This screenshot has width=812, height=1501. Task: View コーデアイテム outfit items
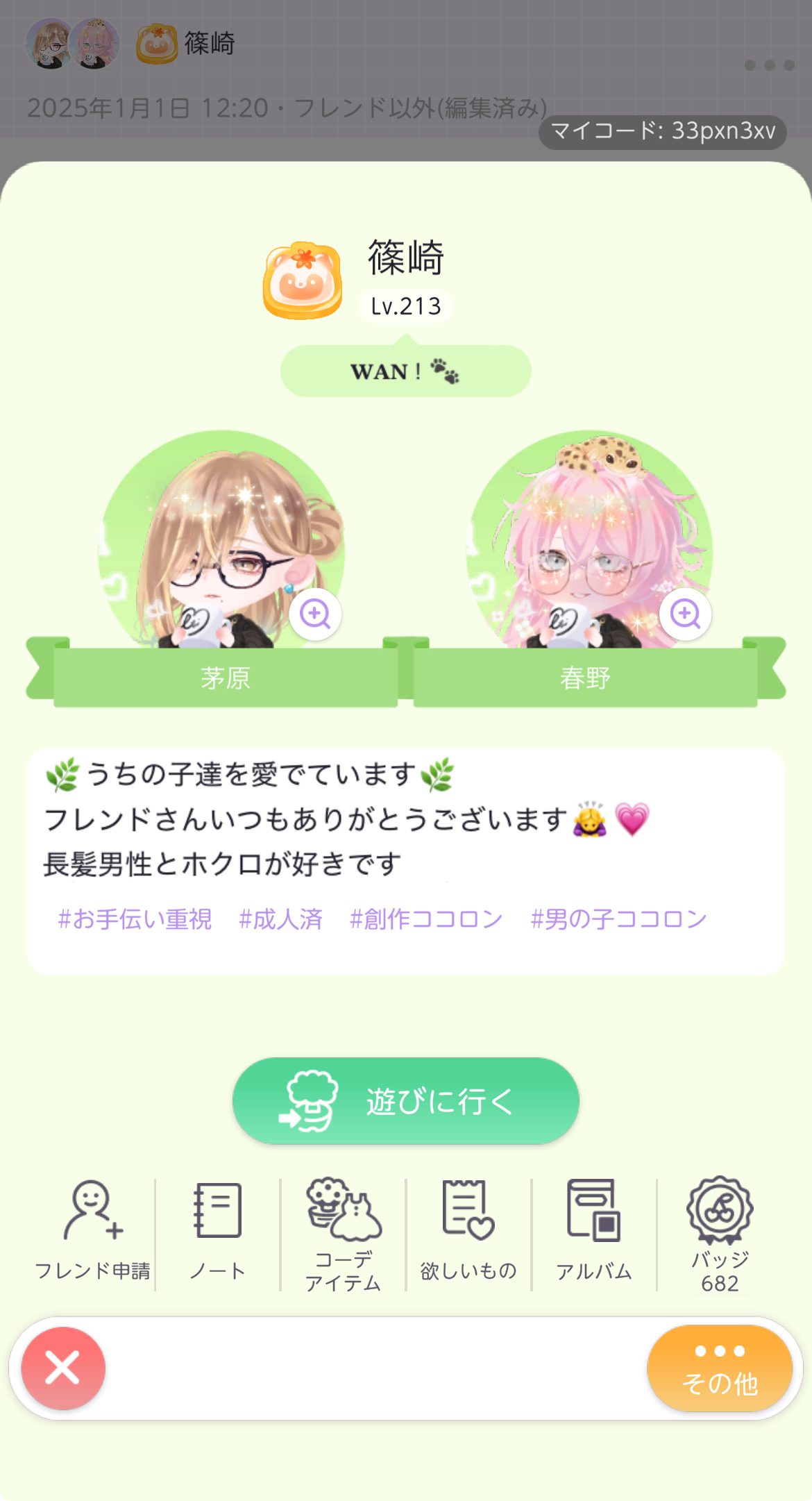[344, 1232]
